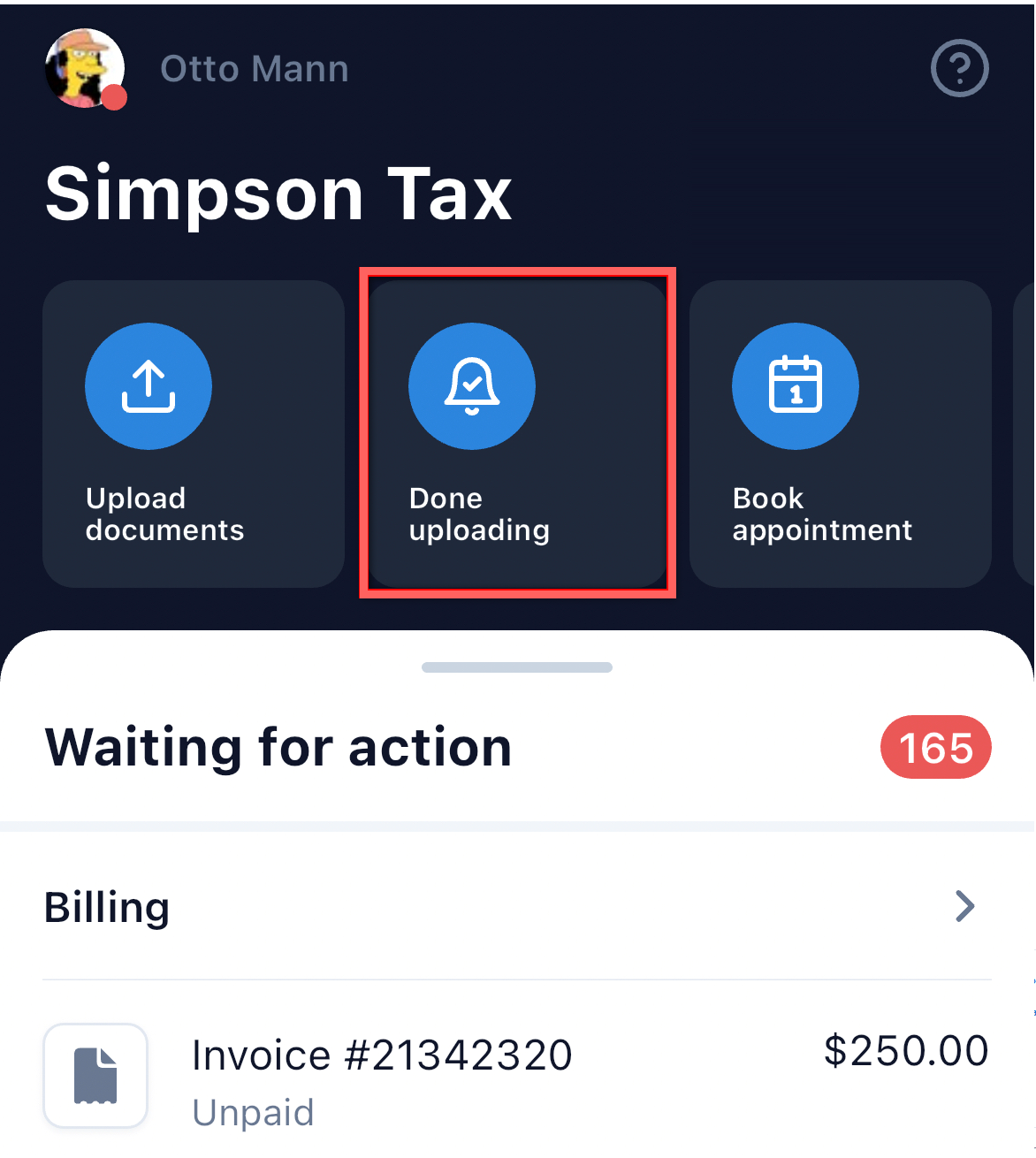This screenshot has width=1036, height=1158.
Task: Select Done uploading
Action: pyautogui.click(x=517, y=433)
